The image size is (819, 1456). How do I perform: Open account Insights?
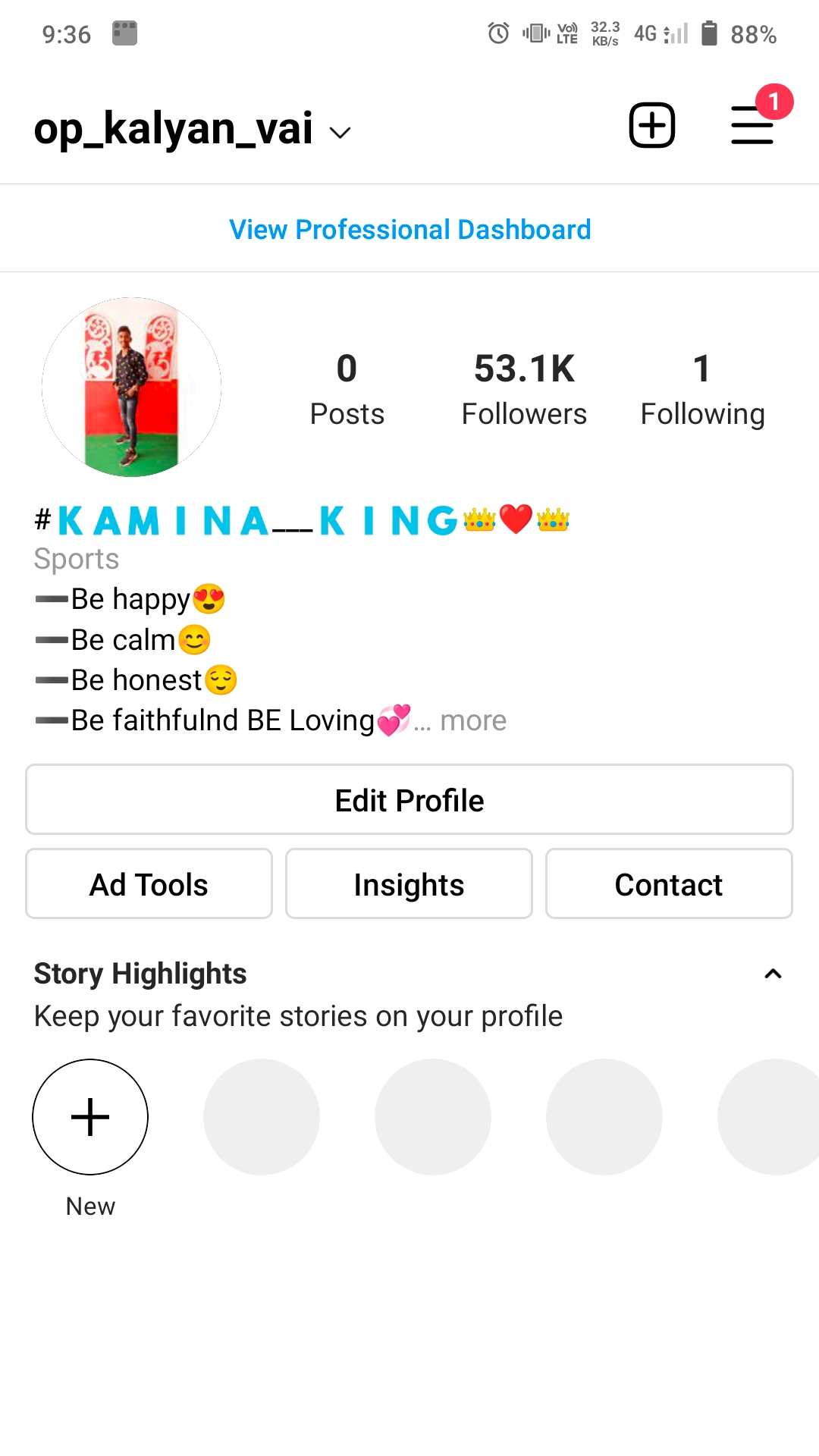[409, 884]
